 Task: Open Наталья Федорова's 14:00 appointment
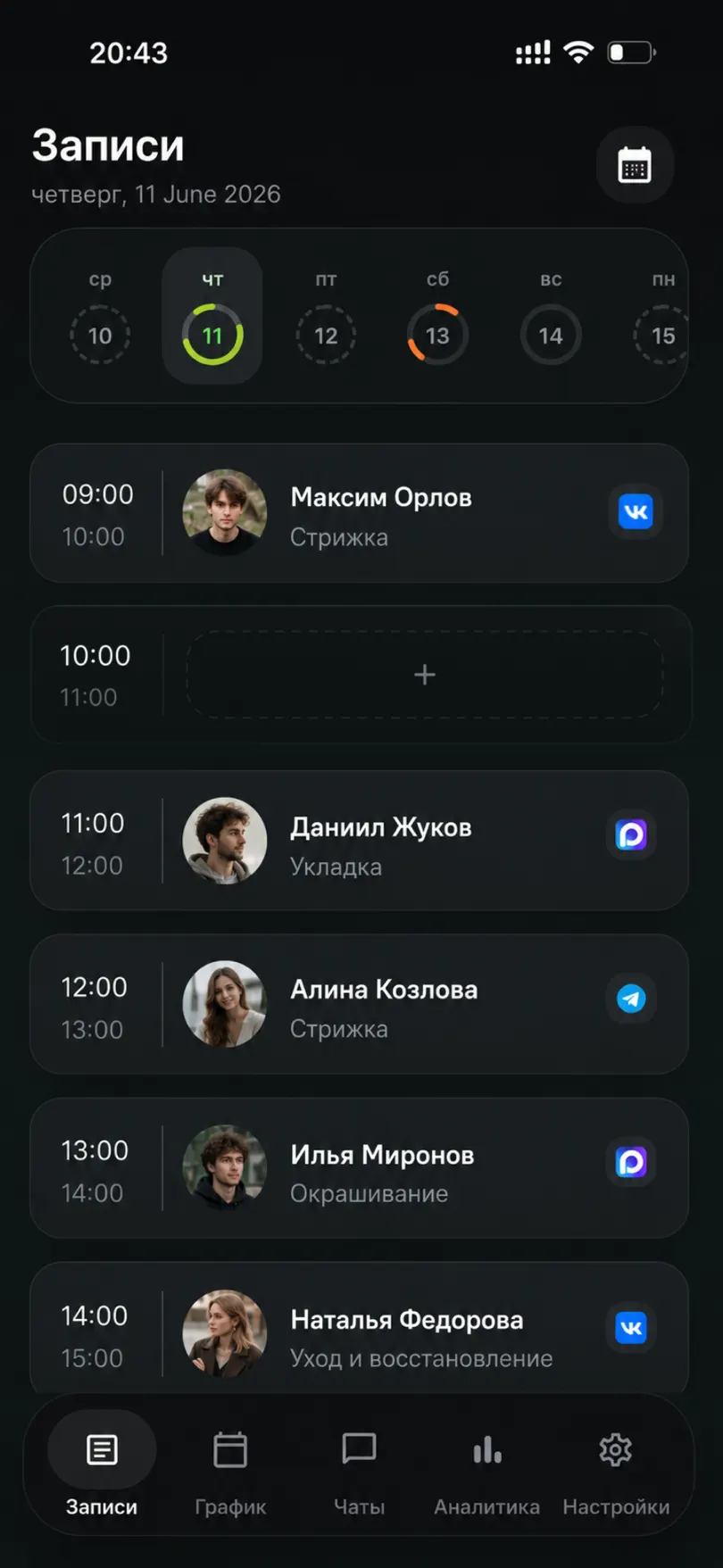point(359,1330)
